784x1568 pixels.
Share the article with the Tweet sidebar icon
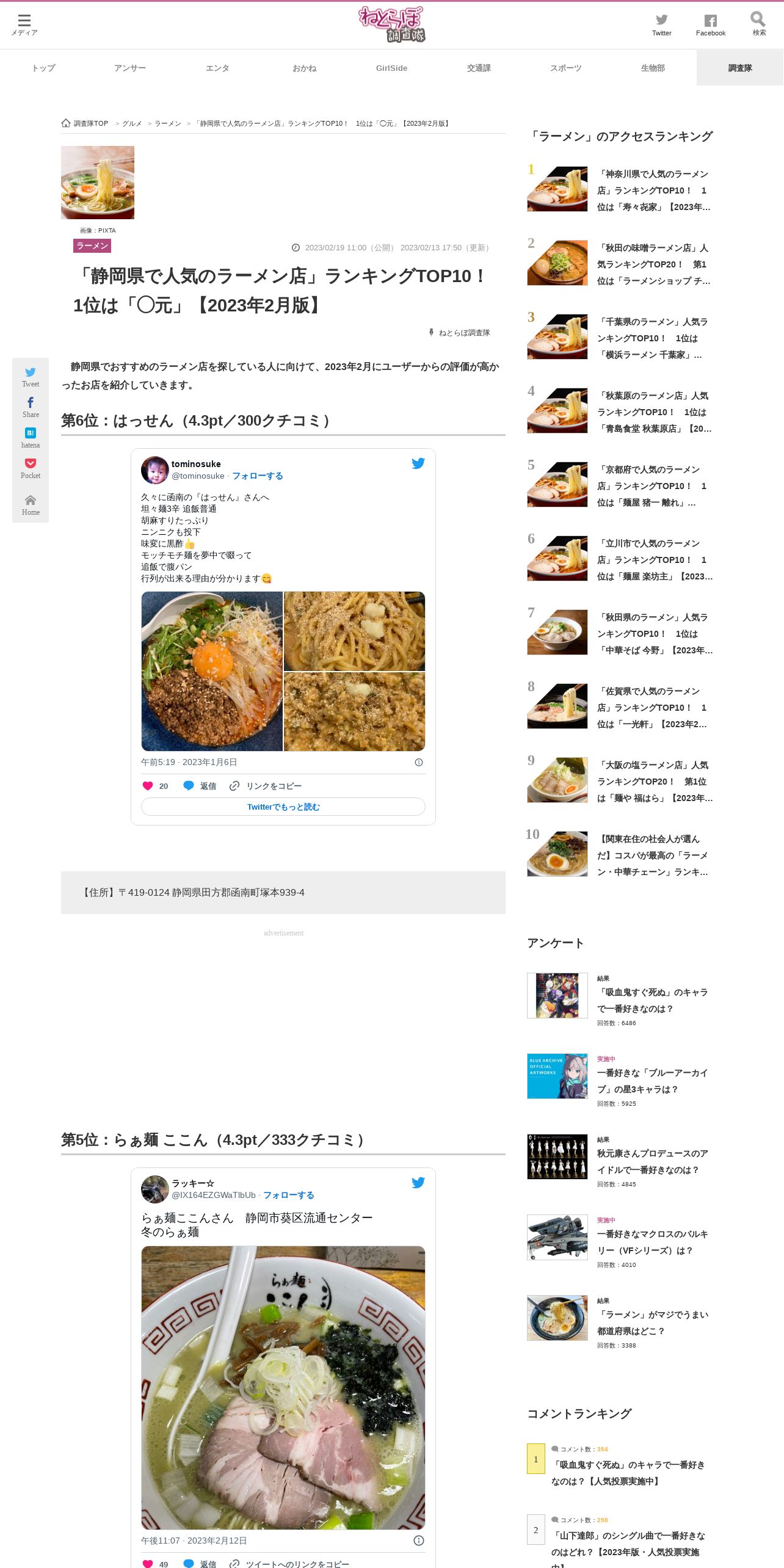coord(31,377)
